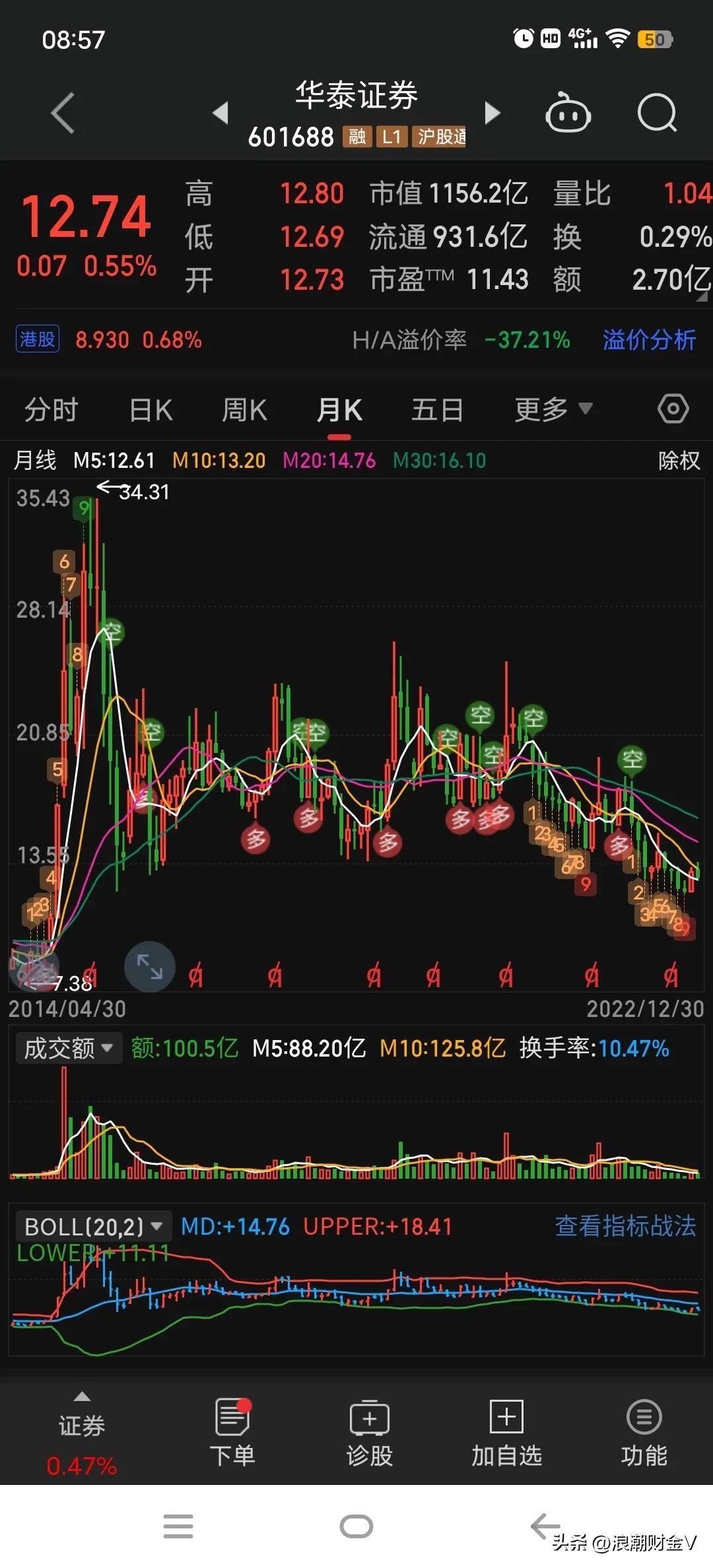
Task: Change the 除权 adjustment setting
Action: pyautogui.click(x=679, y=460)
